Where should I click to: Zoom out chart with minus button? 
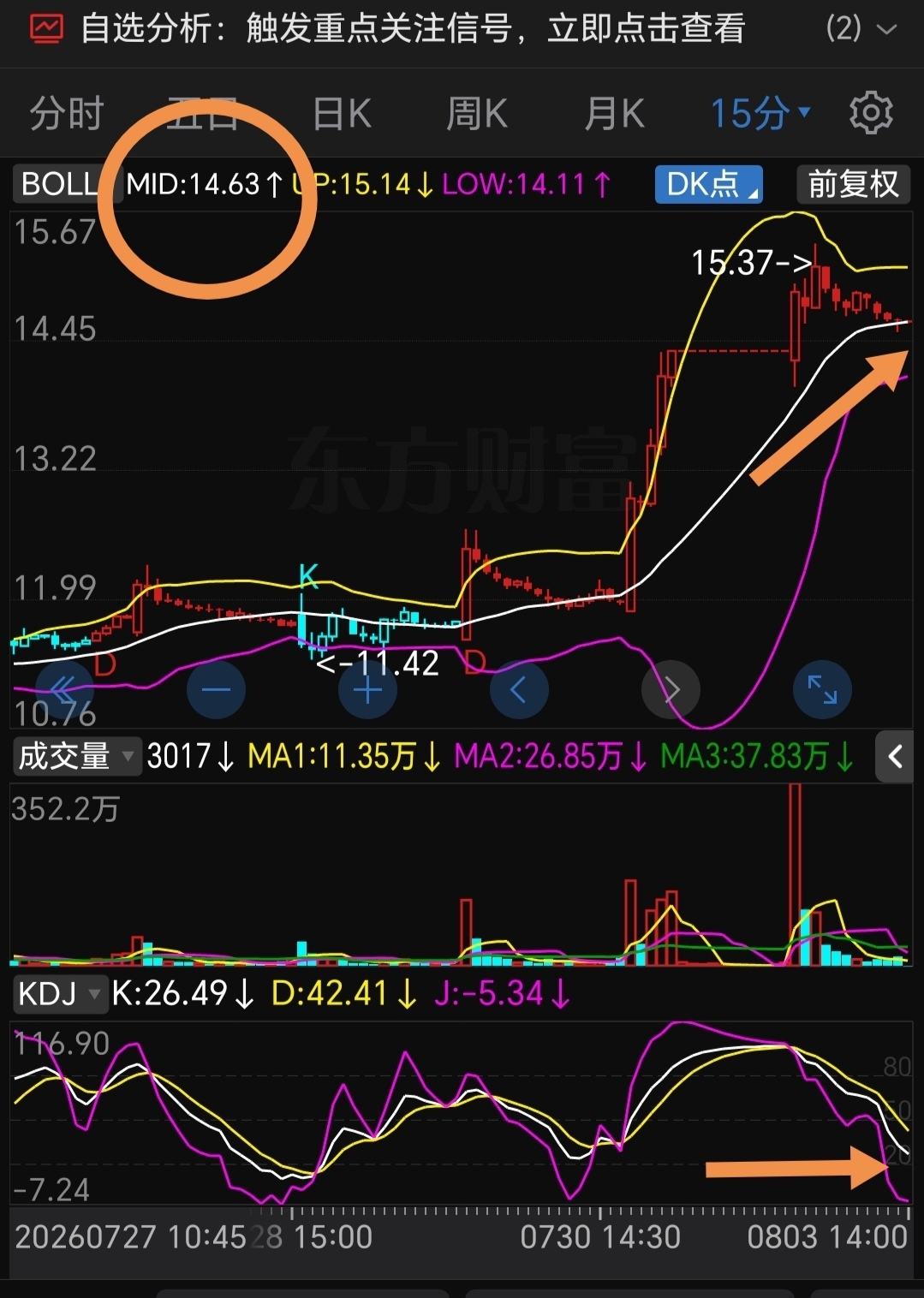click(x=216, y=689)
